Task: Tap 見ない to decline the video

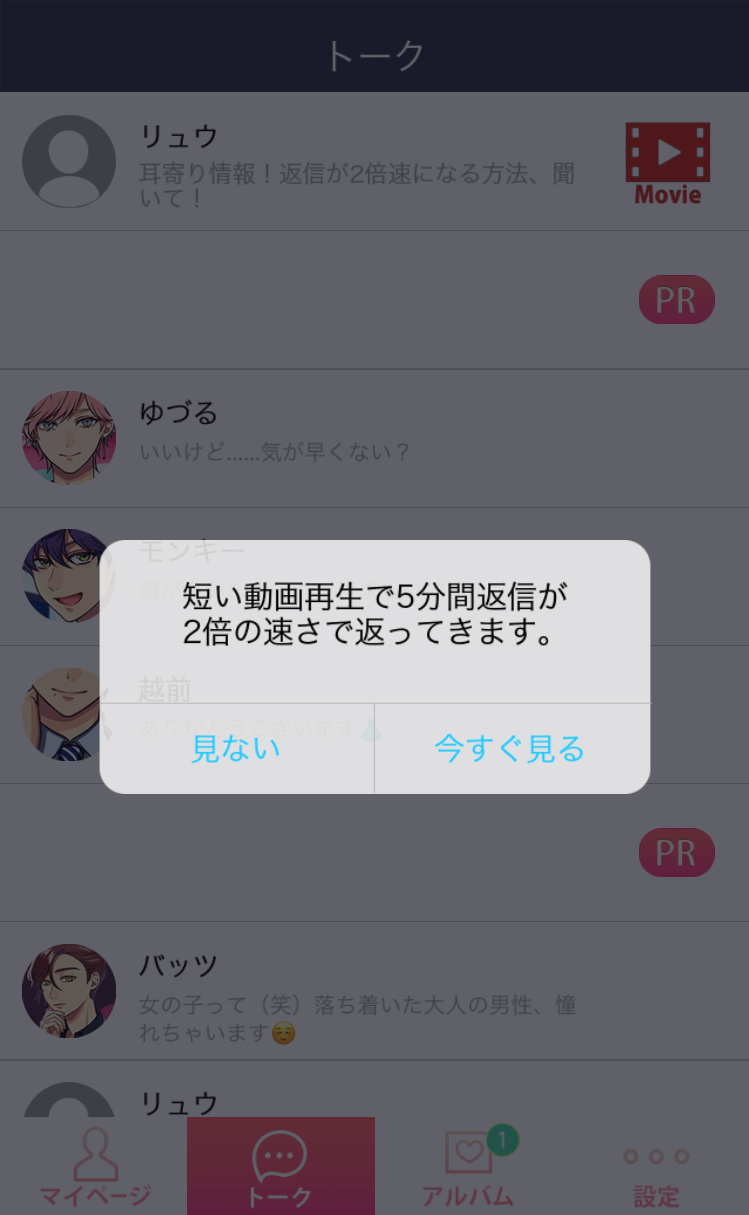Action: (236, 749)
